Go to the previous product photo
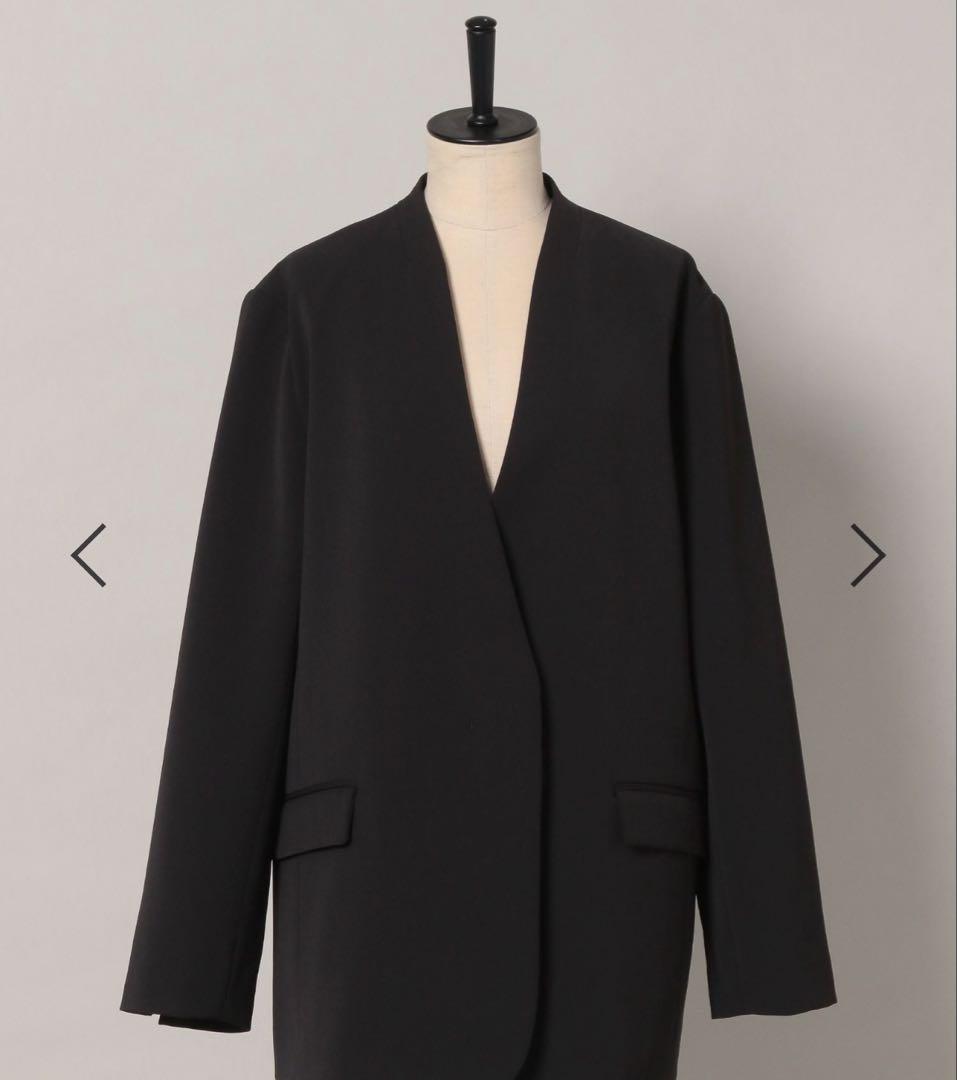This screenshot has width=957, height=1080. [89, 555]
